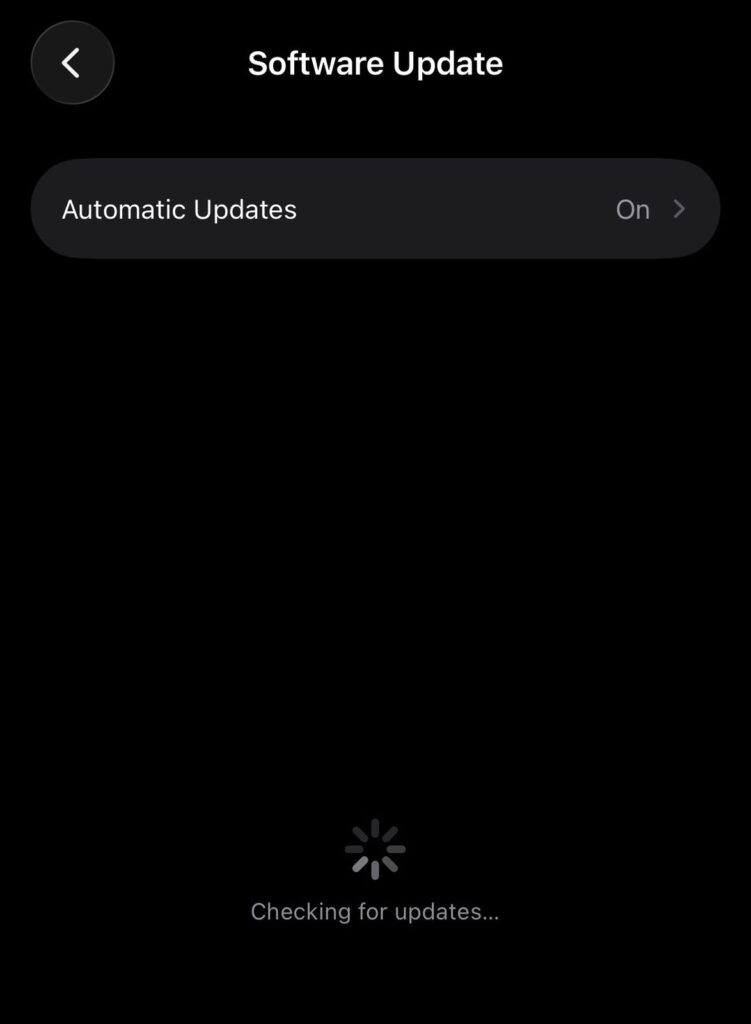Screen dimensions: 751x1024
Task: Tap the left-pointing chevron at top left
Action: [72, 62]
